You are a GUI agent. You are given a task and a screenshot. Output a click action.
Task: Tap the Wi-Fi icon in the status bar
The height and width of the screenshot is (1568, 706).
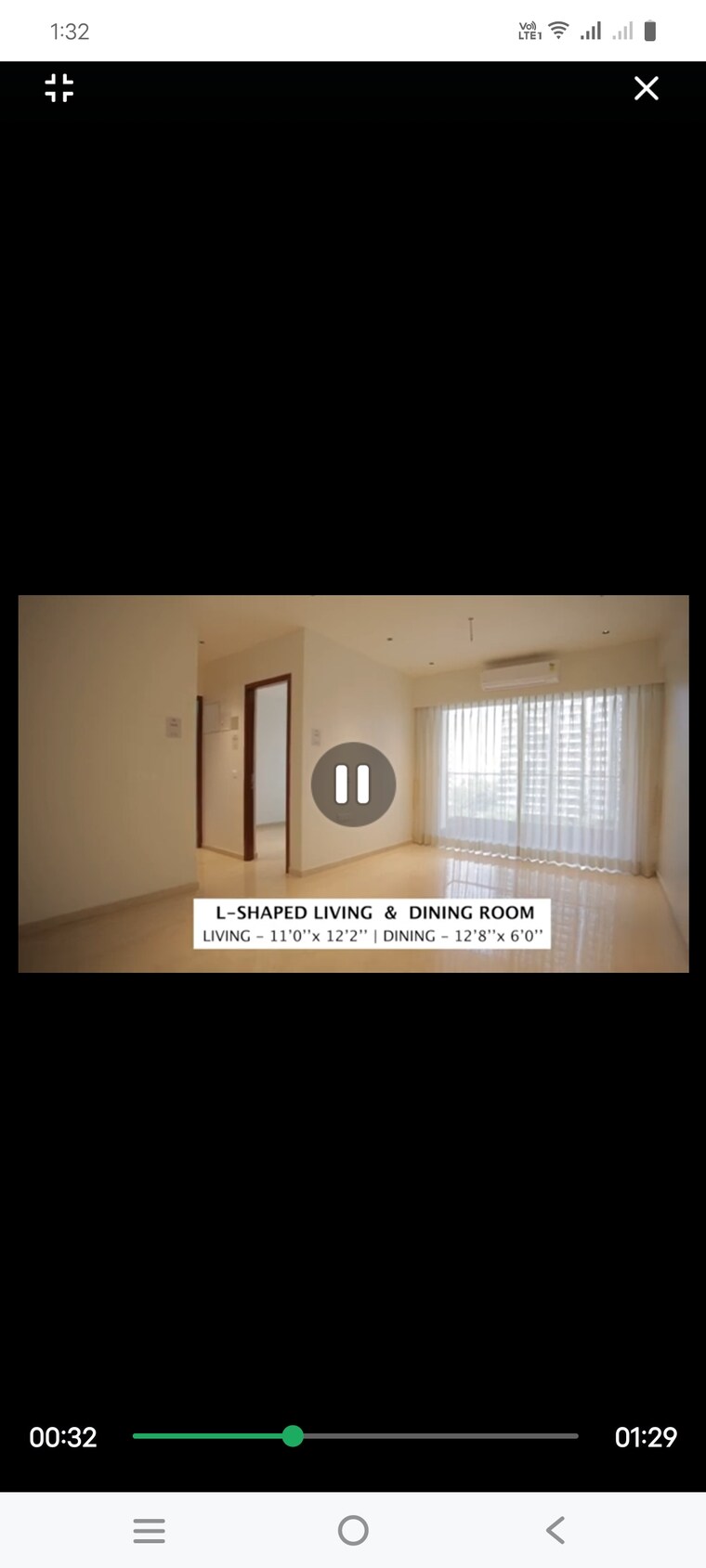click(x=556, y=29)
